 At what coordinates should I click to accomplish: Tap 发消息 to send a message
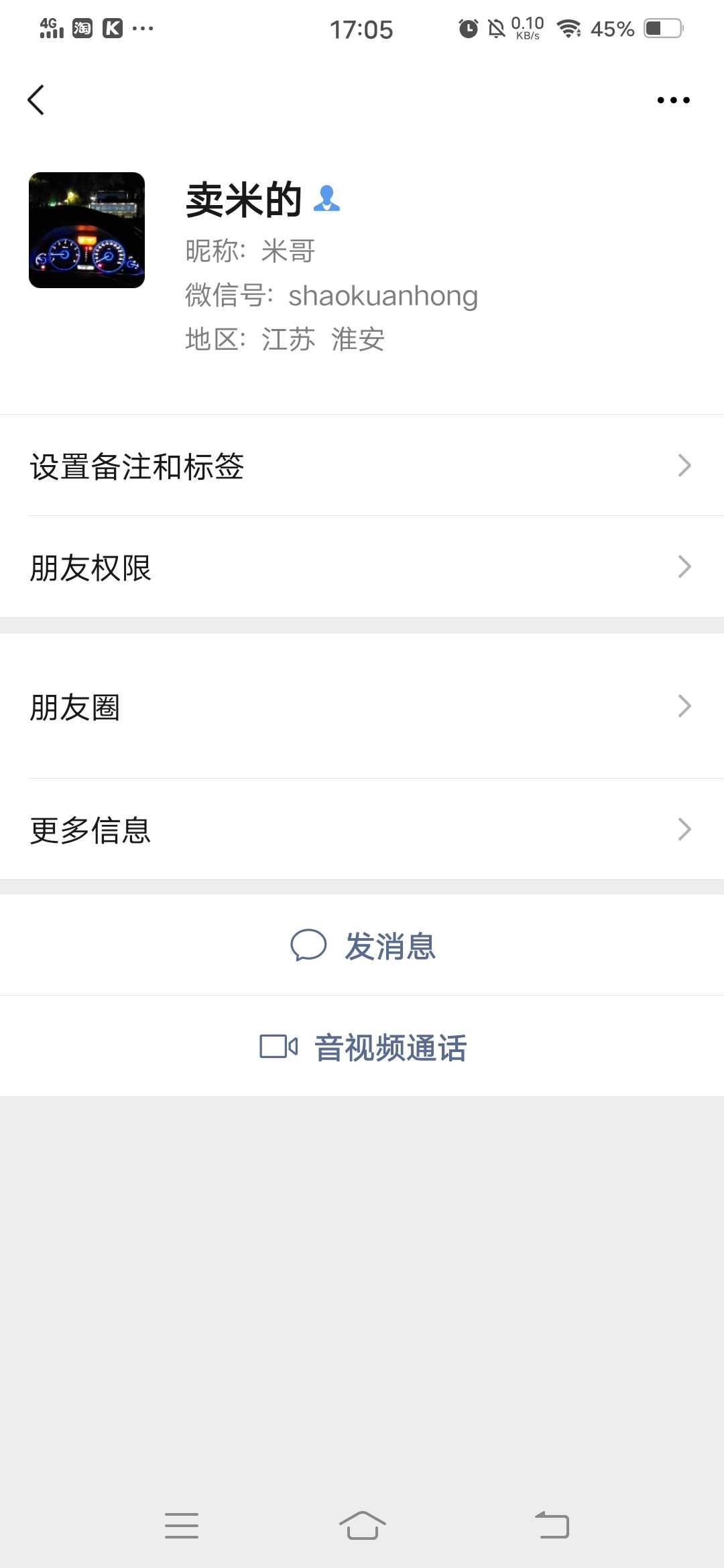point(362,945)
